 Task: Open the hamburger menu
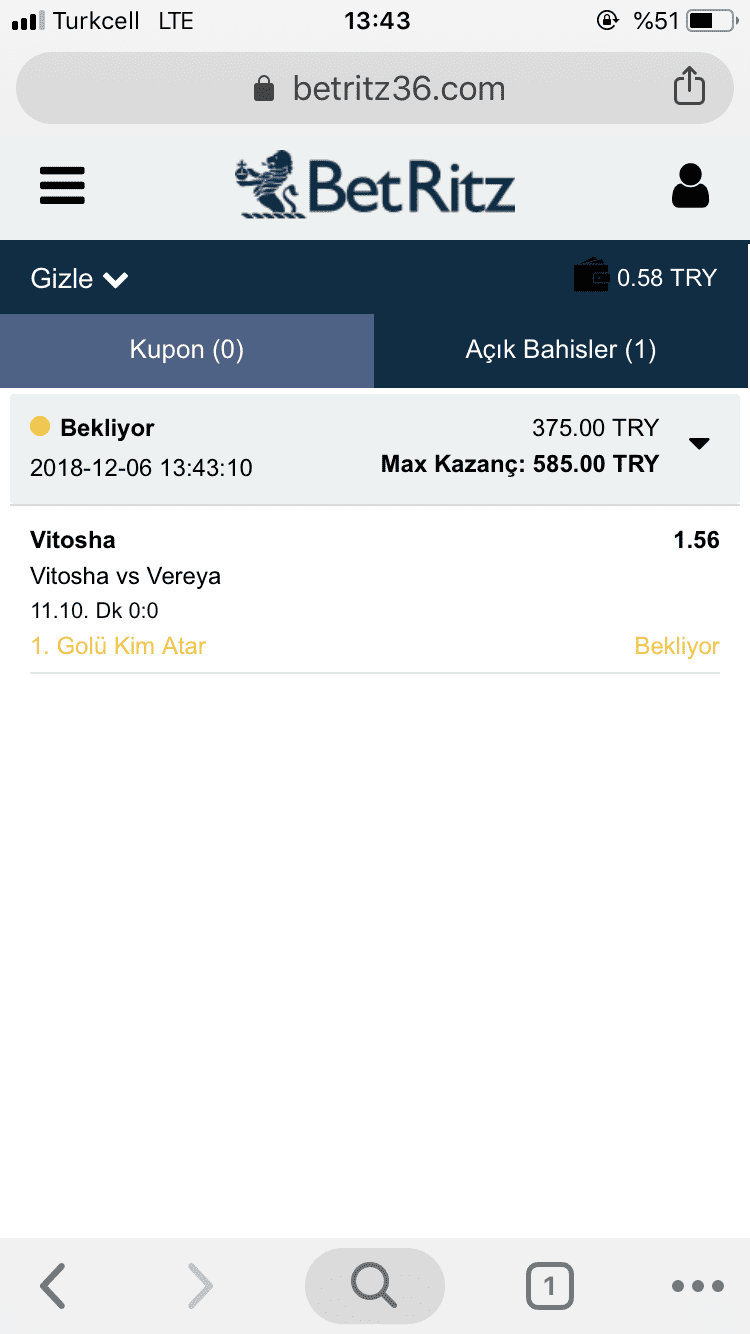coord(62,186)
